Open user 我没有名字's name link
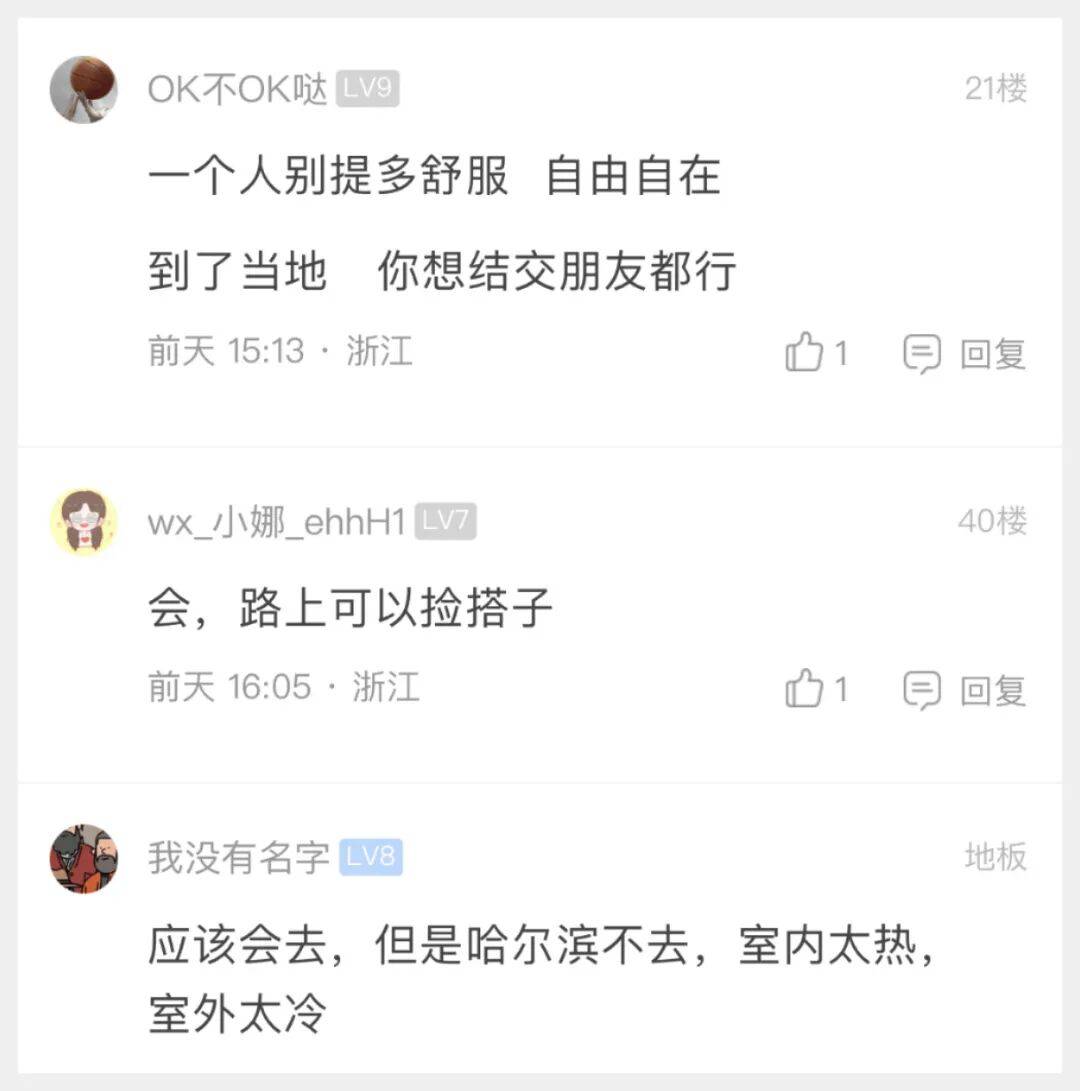1080x1091 pixels. coord(238,858)
